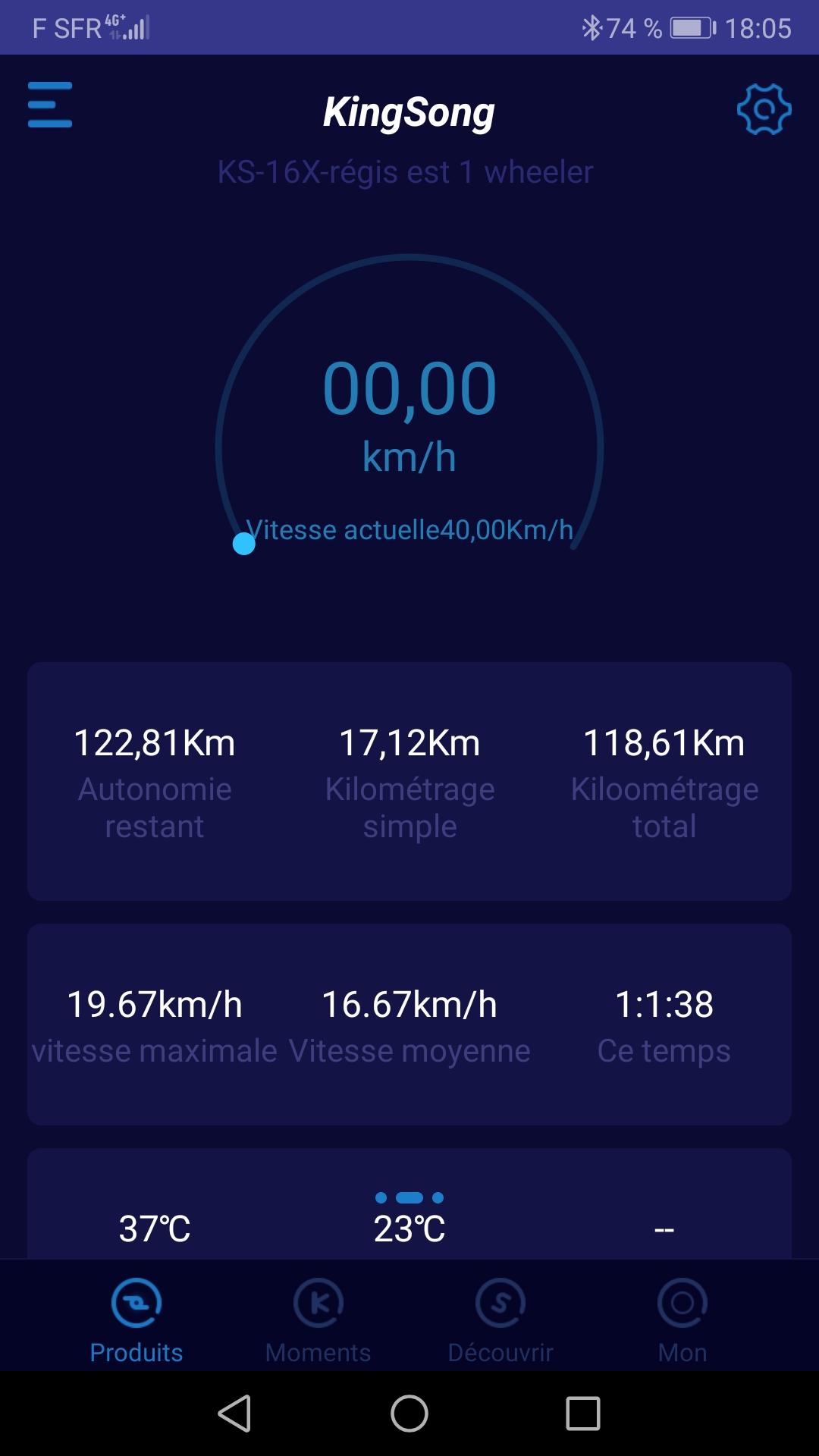Go to the system home screen
819x1456 pixels.
pos(409,1414)
